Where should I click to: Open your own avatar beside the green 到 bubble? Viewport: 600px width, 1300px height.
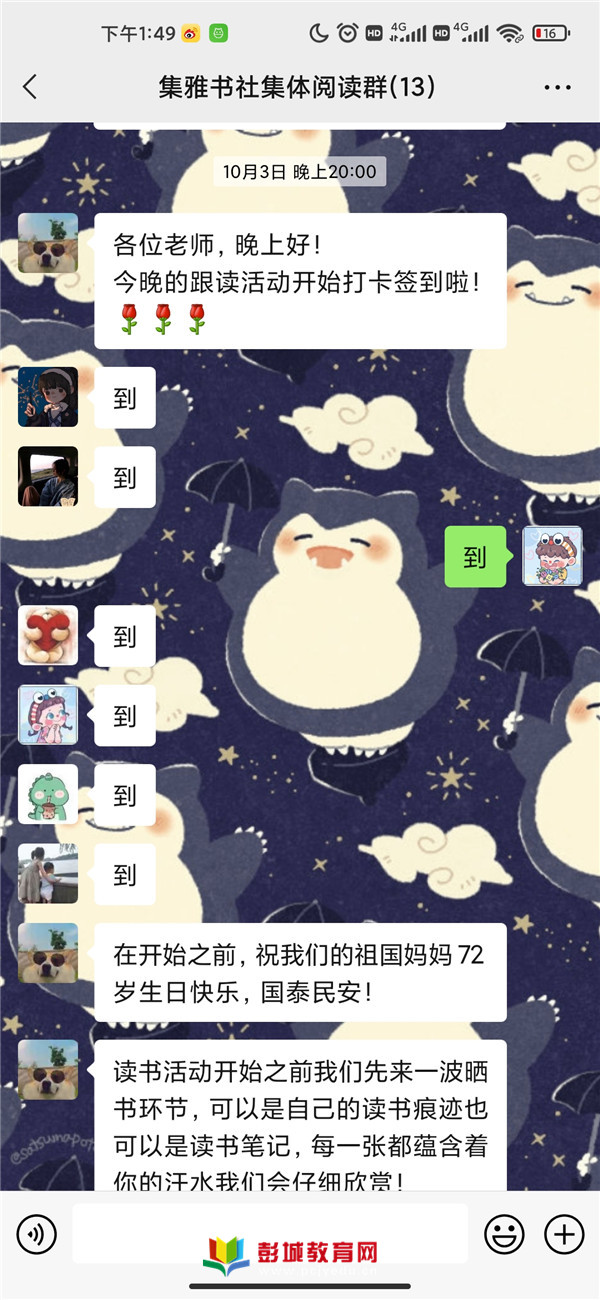[552, 556]
